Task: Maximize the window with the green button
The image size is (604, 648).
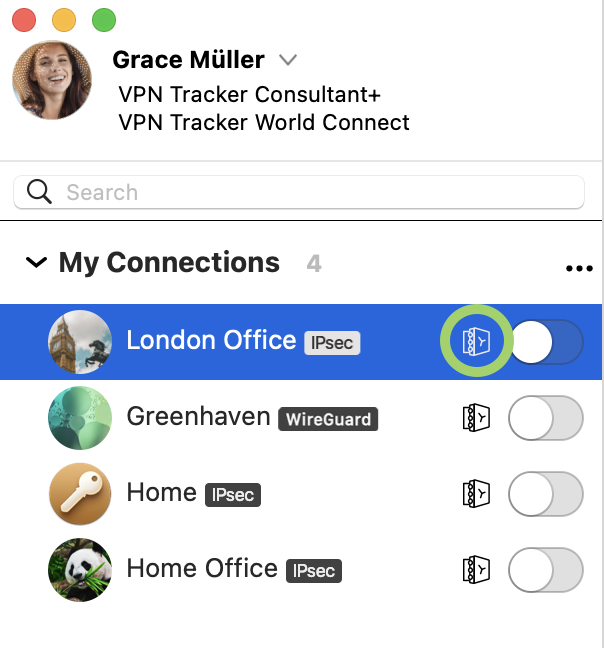Action: (x=103, y=19)
